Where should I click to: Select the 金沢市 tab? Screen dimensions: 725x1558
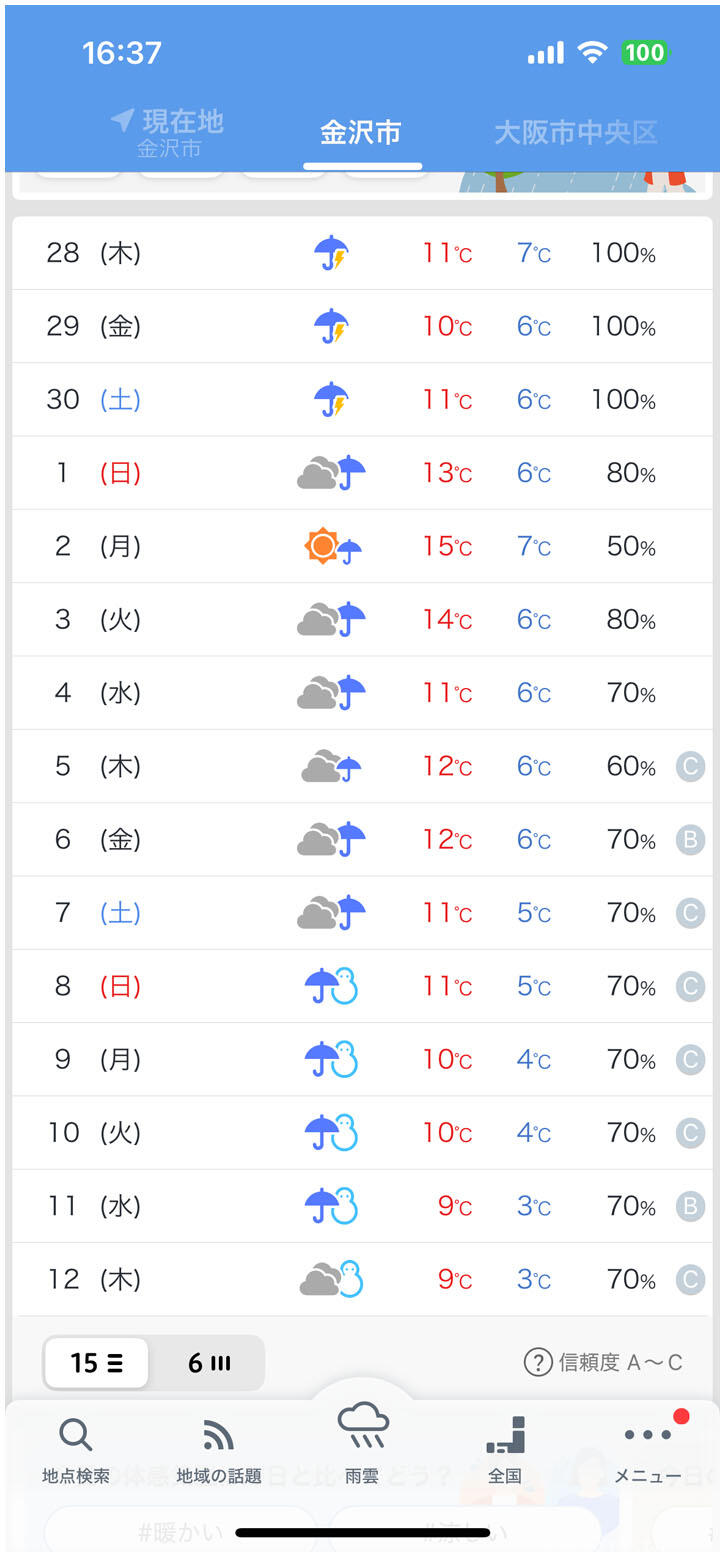(x=361, y=133)
